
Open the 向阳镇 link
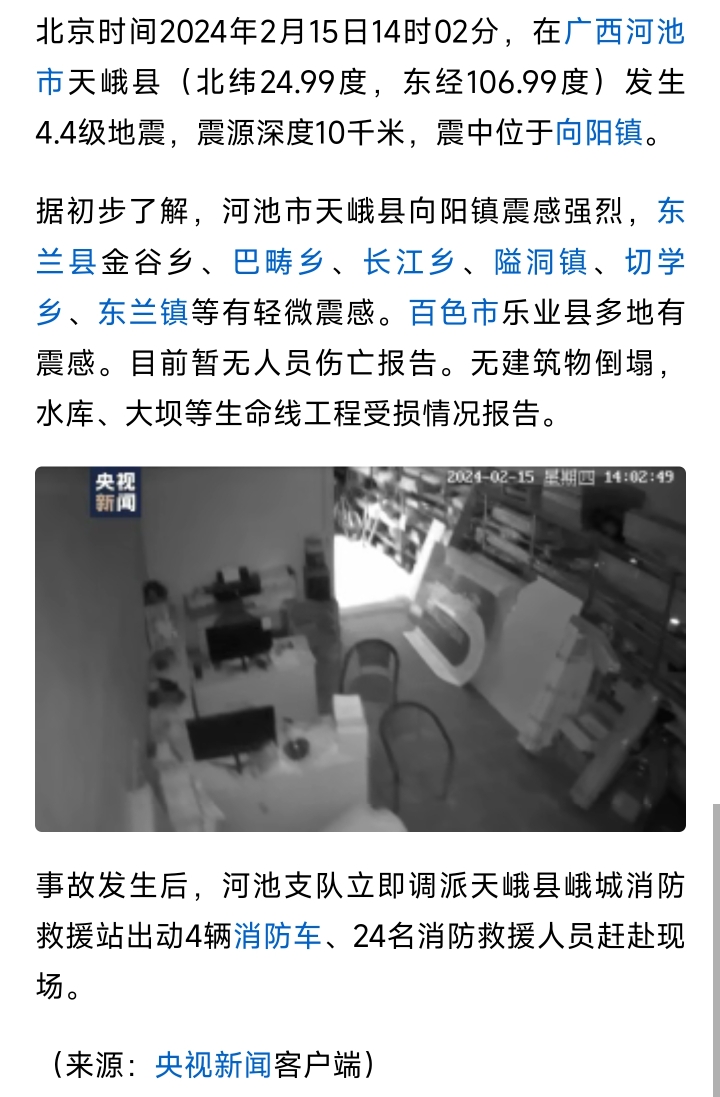(599, 132)
